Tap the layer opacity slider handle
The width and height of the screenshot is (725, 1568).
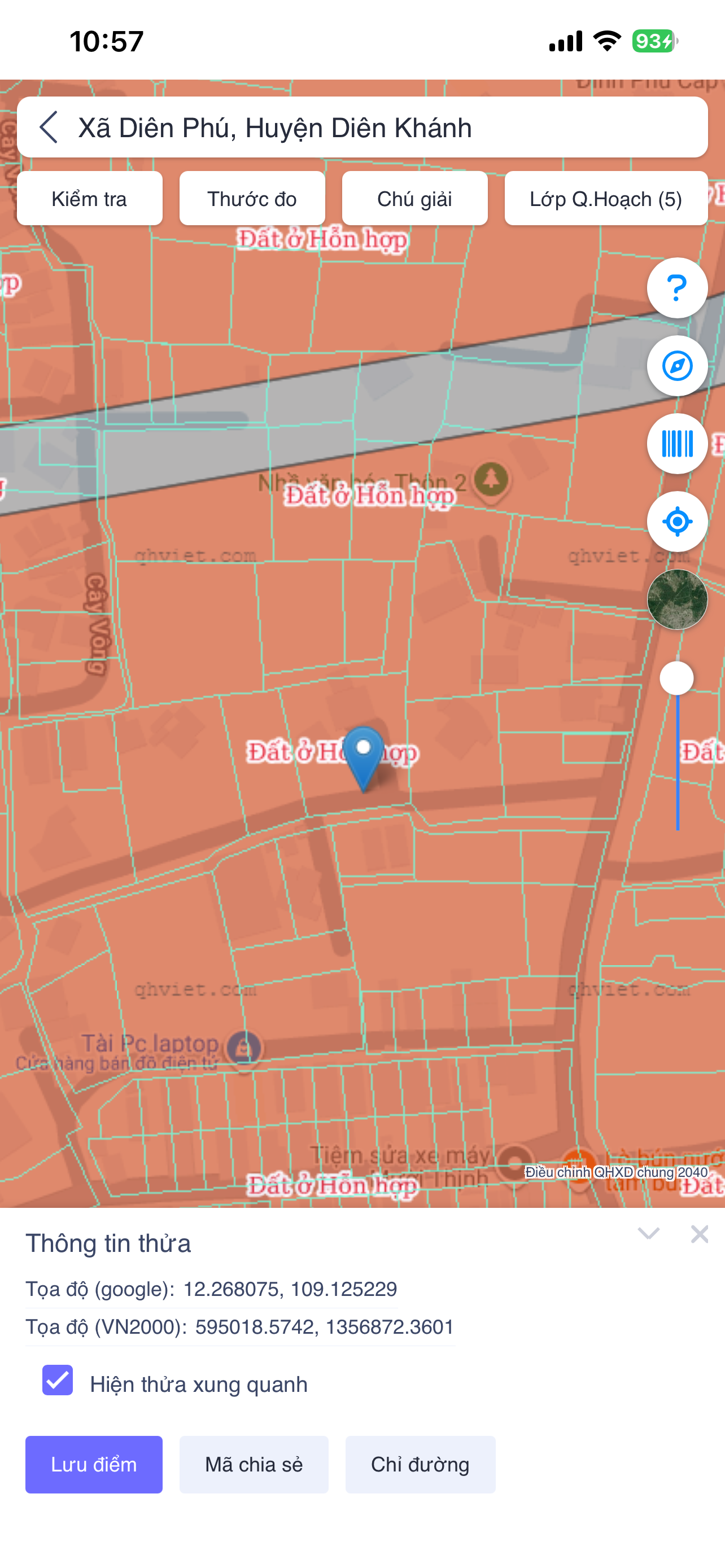point(677,678)
